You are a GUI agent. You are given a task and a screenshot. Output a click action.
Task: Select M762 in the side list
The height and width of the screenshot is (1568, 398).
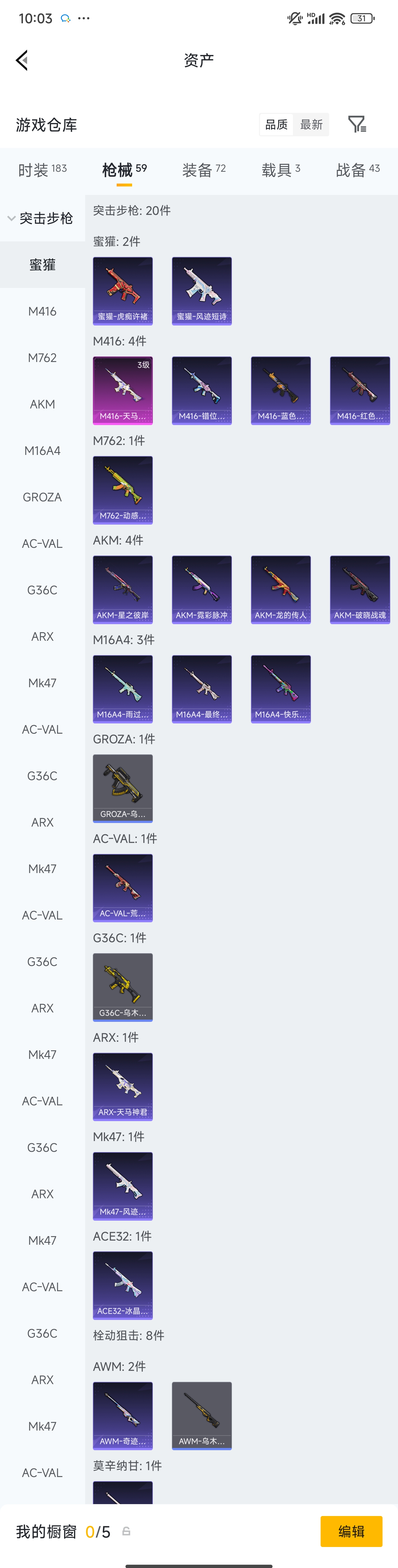pos(42,358)
